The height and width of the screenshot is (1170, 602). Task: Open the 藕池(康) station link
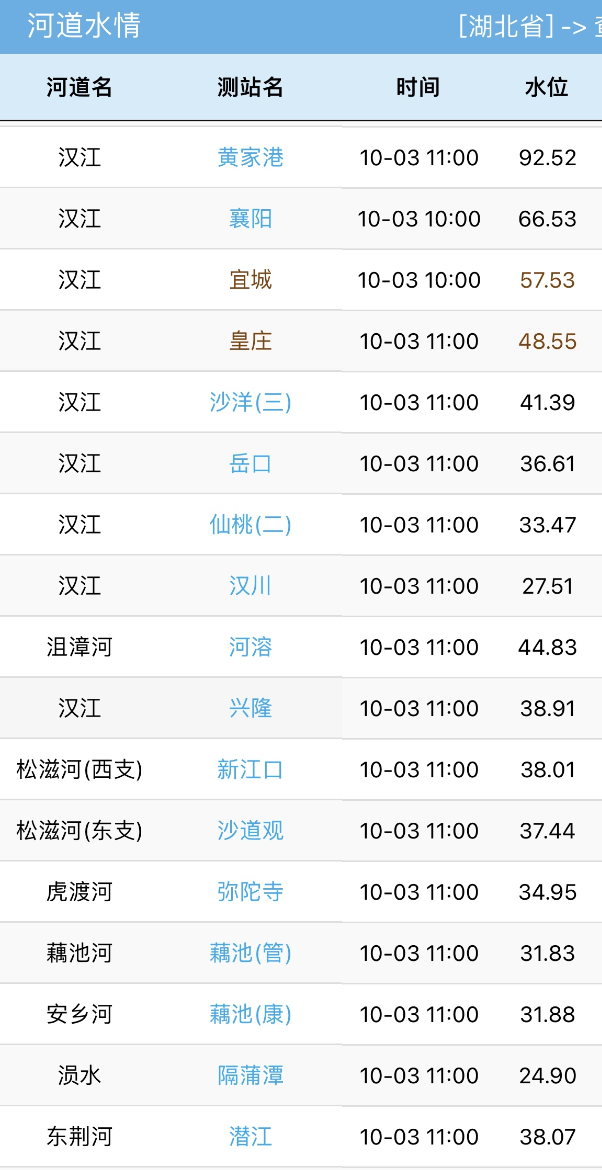(250, 1014)
